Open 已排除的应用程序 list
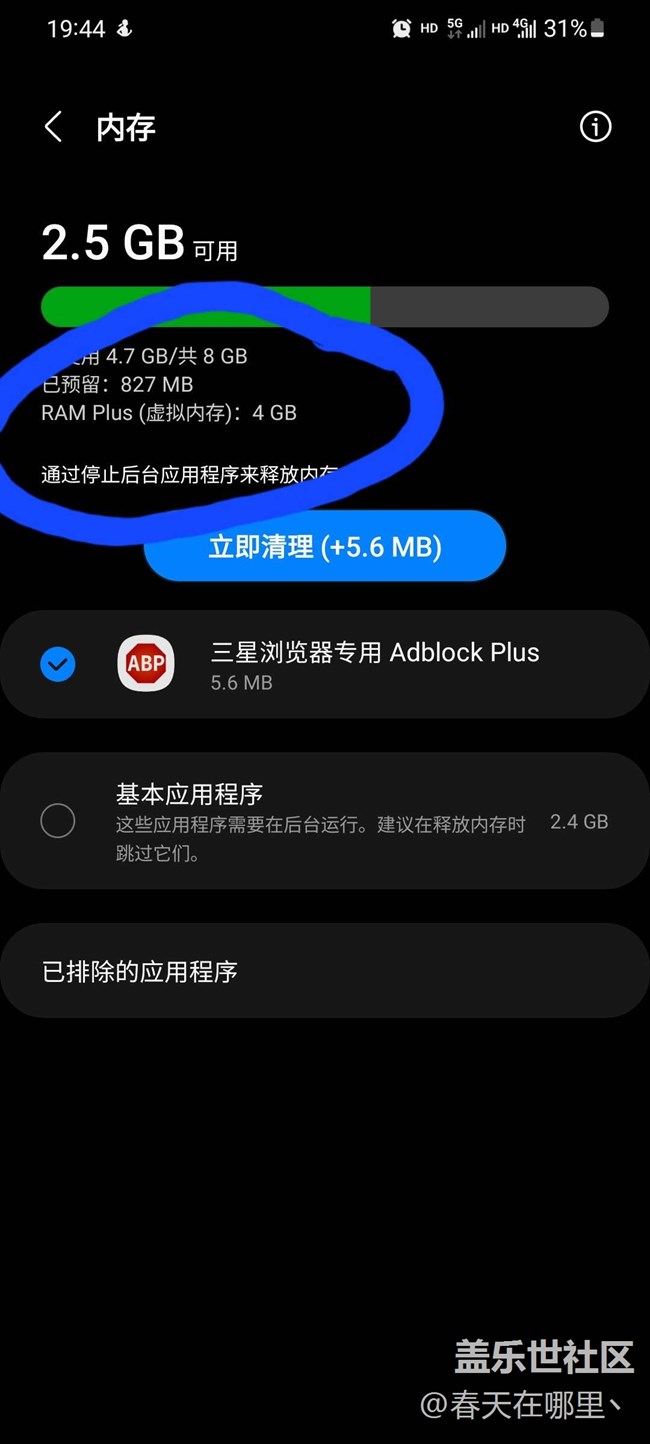 coord(325,971)
